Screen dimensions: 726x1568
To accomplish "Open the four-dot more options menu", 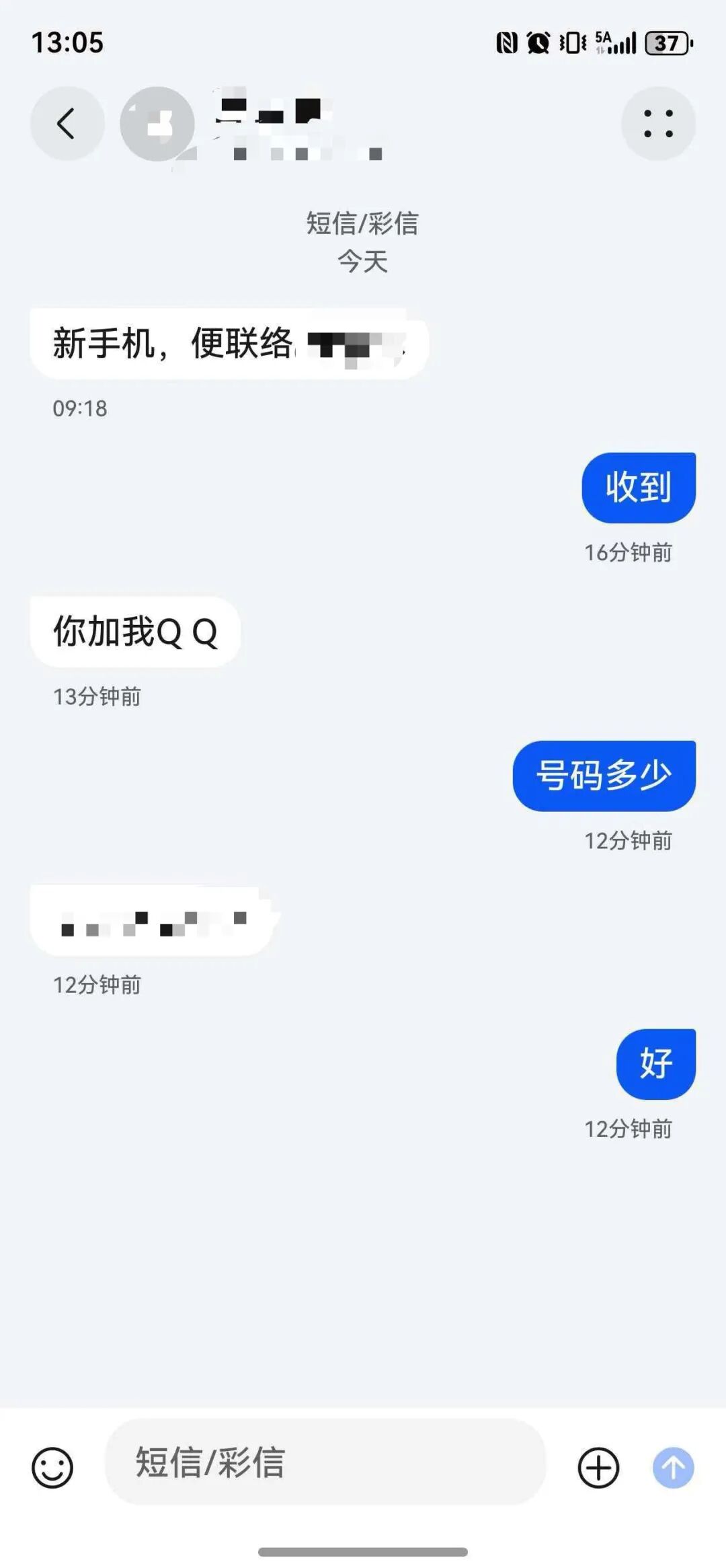I will 657,123.
